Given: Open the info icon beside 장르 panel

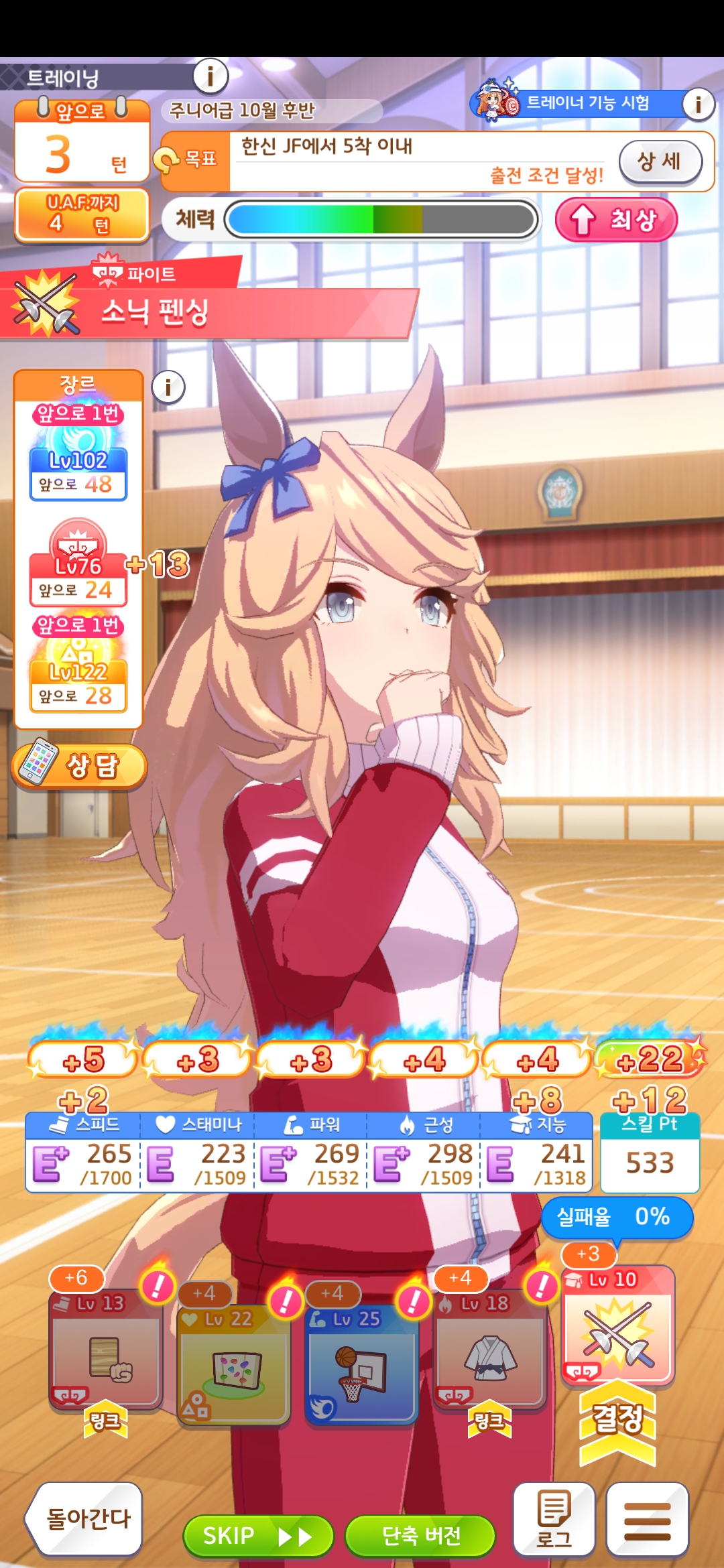Looking at the screenshot, I should pyautogui.click(x=168, y=387).
